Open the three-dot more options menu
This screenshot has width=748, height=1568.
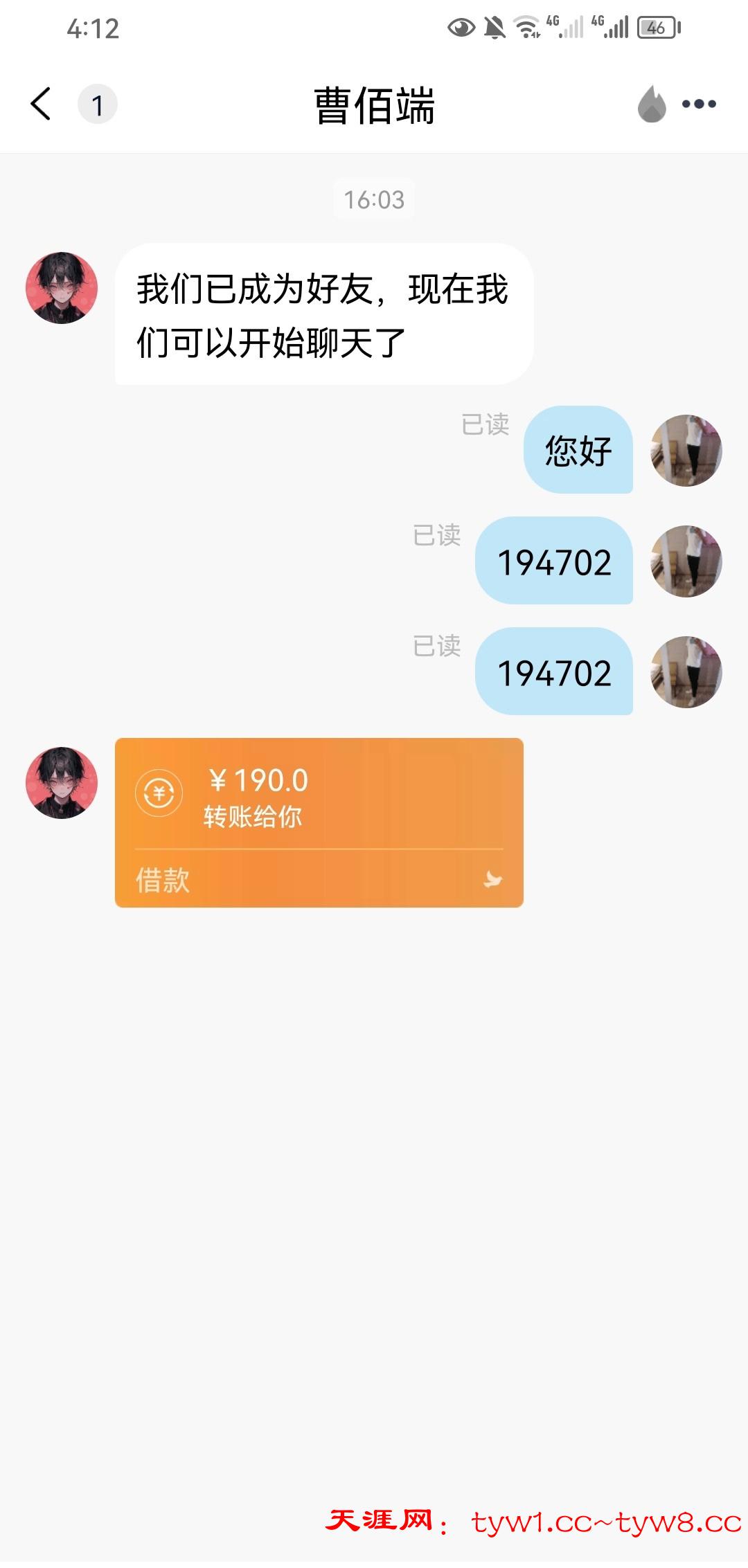[x=699, y=105]
